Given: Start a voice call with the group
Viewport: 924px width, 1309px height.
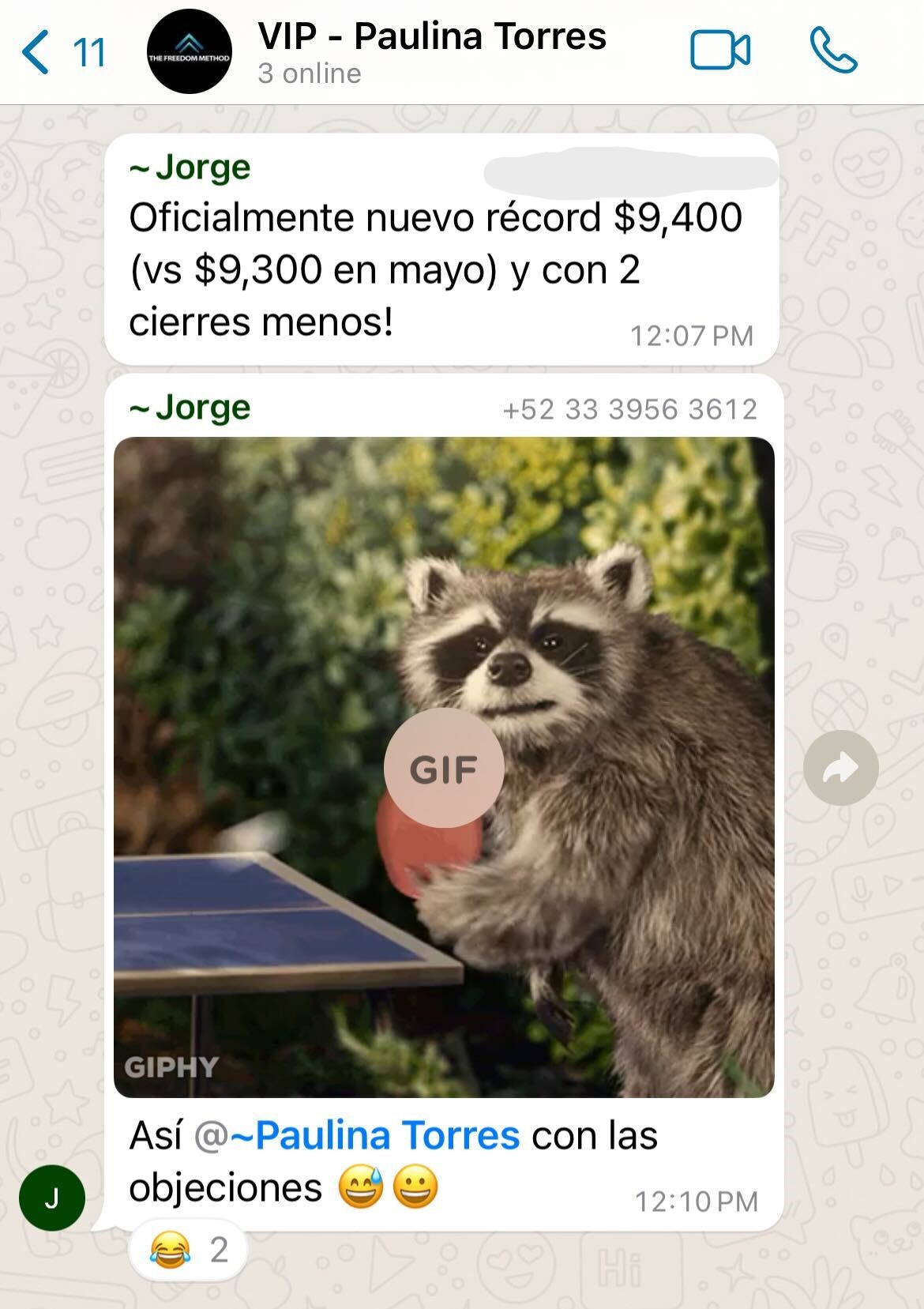Looking at the screenshot, I should (833, 52).
